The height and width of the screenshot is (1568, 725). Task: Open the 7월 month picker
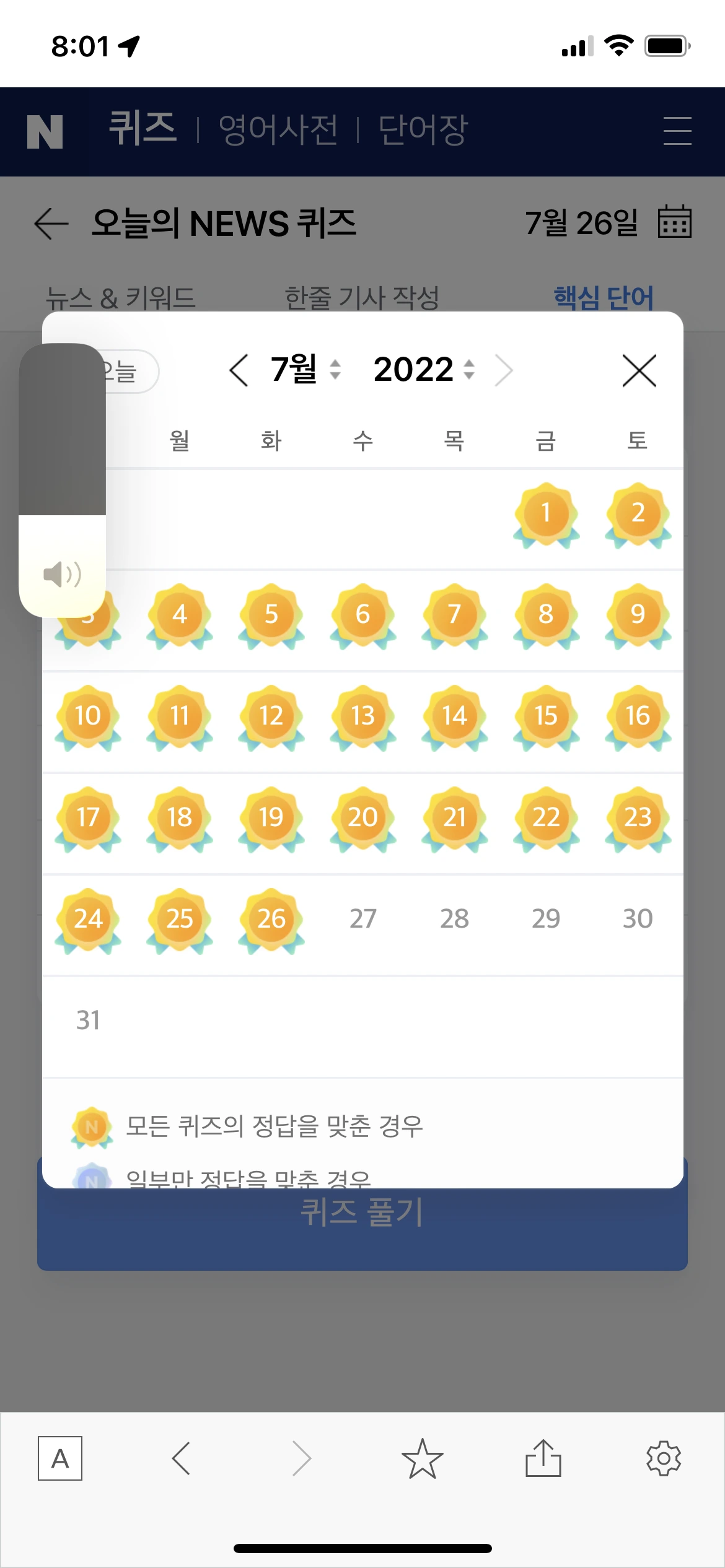tap(305, 370)
